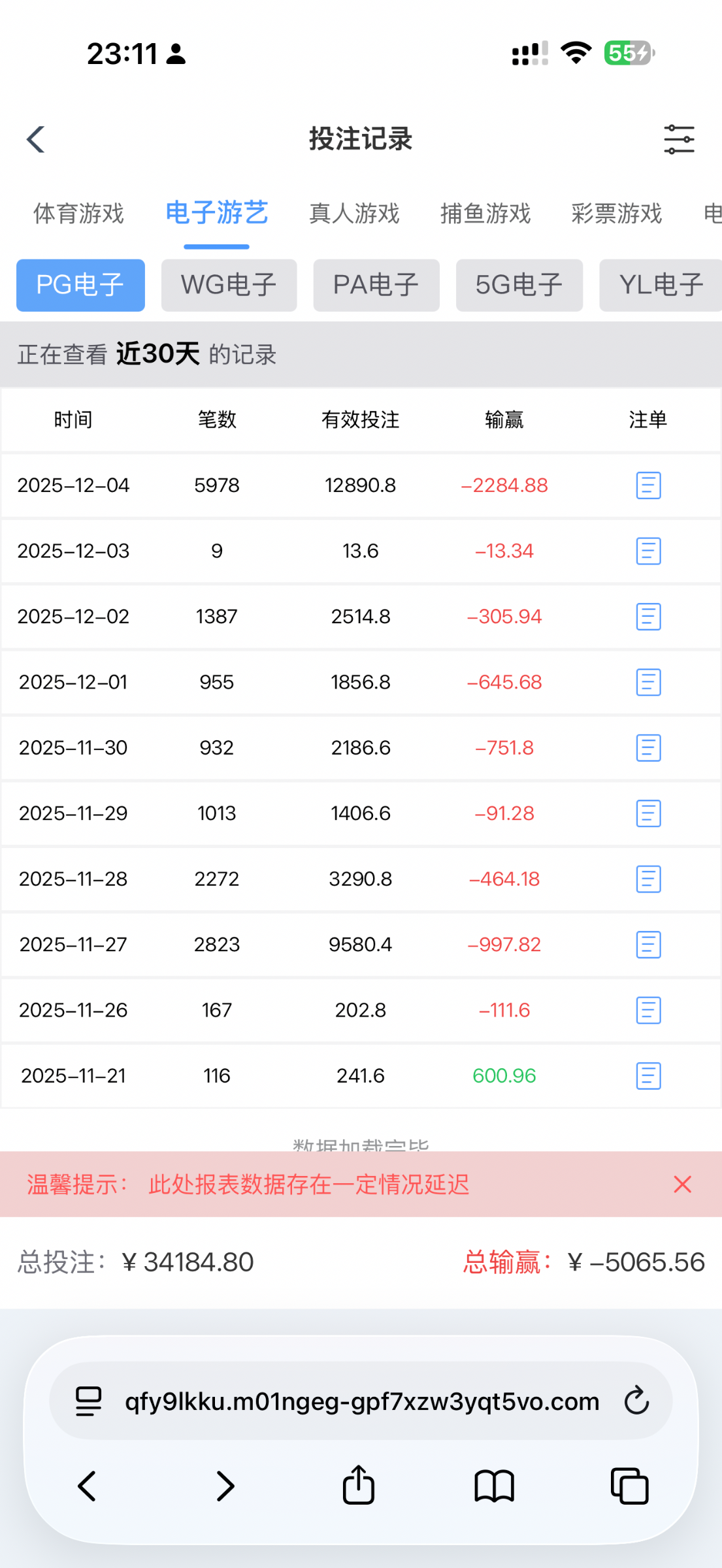Filter by the 5G电子 chip
Screen dimensions: 722x1568
[519, 285]
